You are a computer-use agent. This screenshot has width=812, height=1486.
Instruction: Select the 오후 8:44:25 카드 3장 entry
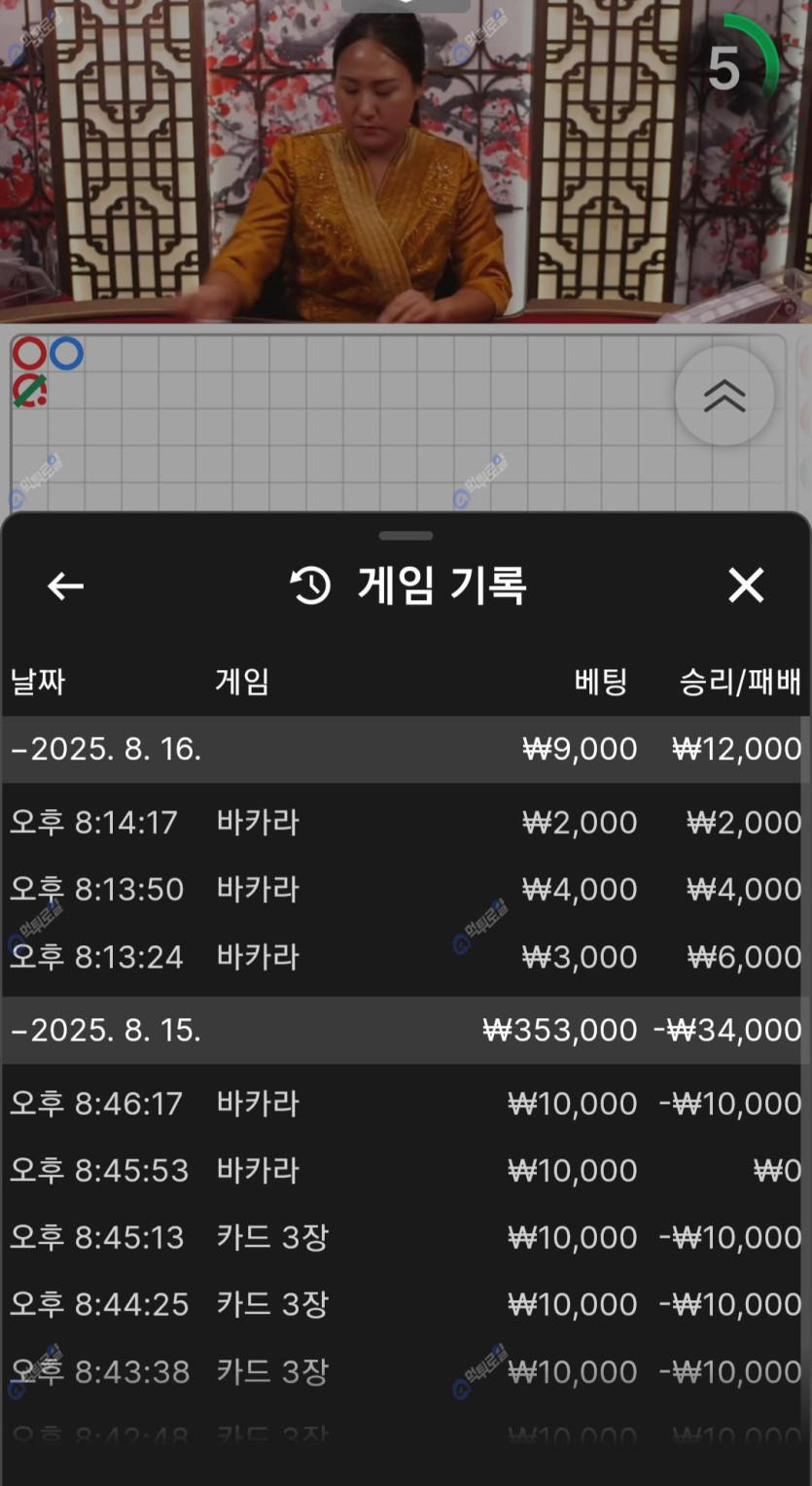[405, 1304]
